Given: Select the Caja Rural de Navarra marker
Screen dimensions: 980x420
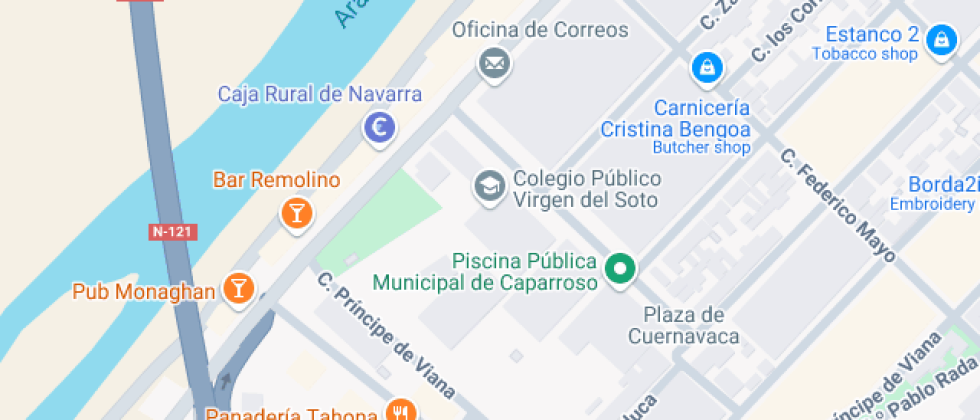Looking at the screenshot, I should (x=379, y=128).
